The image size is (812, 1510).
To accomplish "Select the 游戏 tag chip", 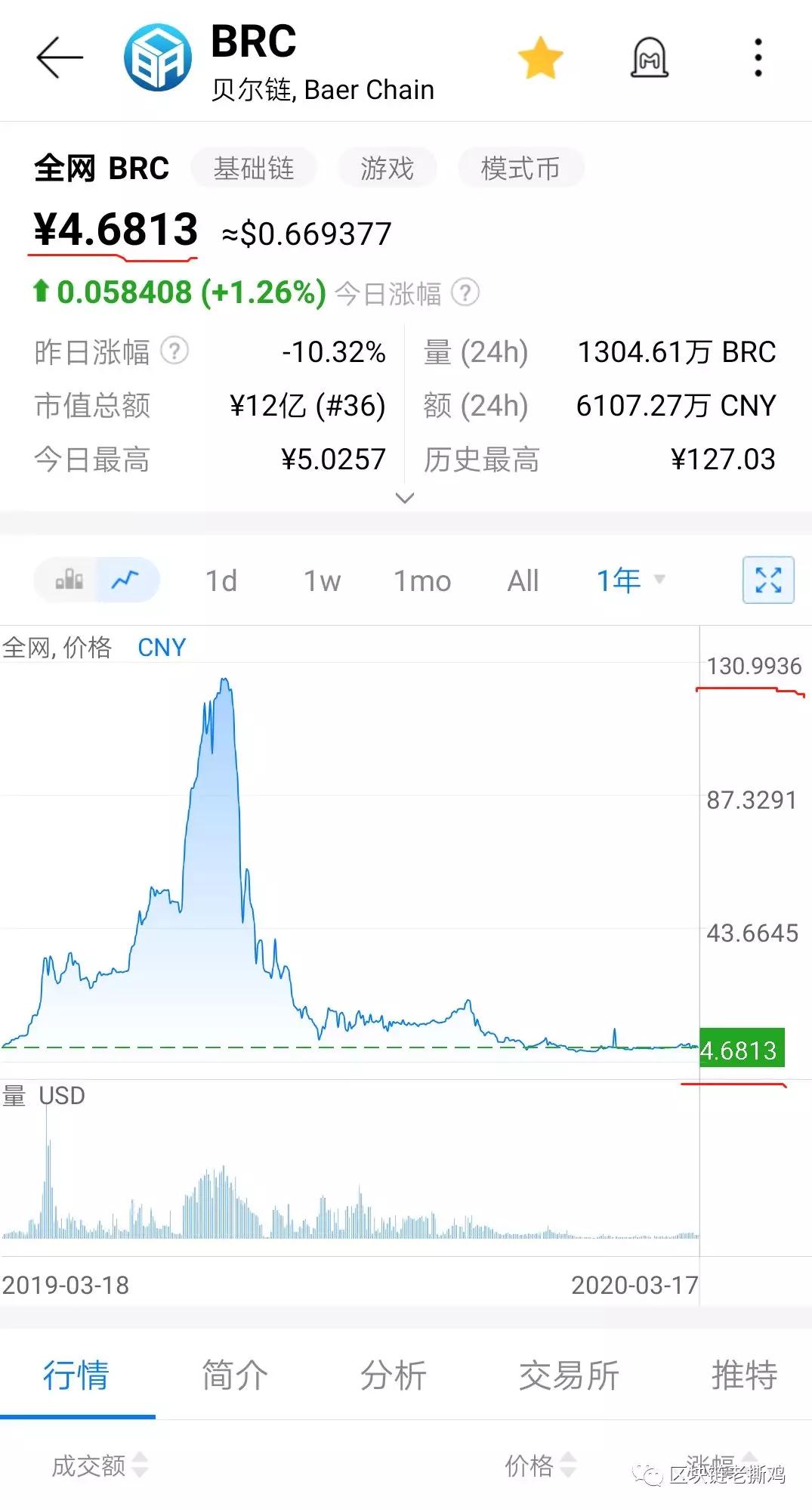I will click(x=387, y=168).
